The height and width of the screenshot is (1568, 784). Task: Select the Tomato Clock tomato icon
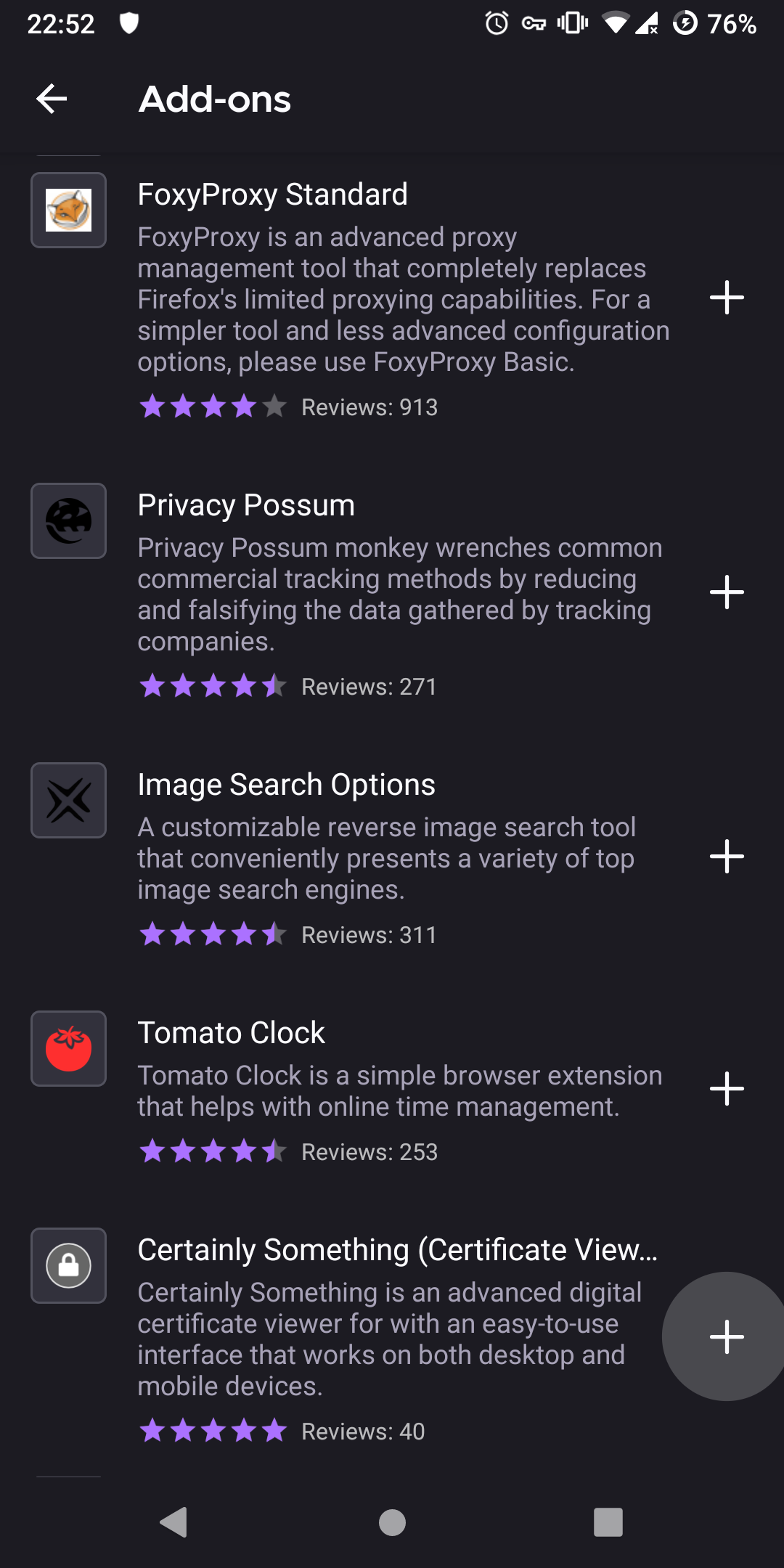[68, 1048]
